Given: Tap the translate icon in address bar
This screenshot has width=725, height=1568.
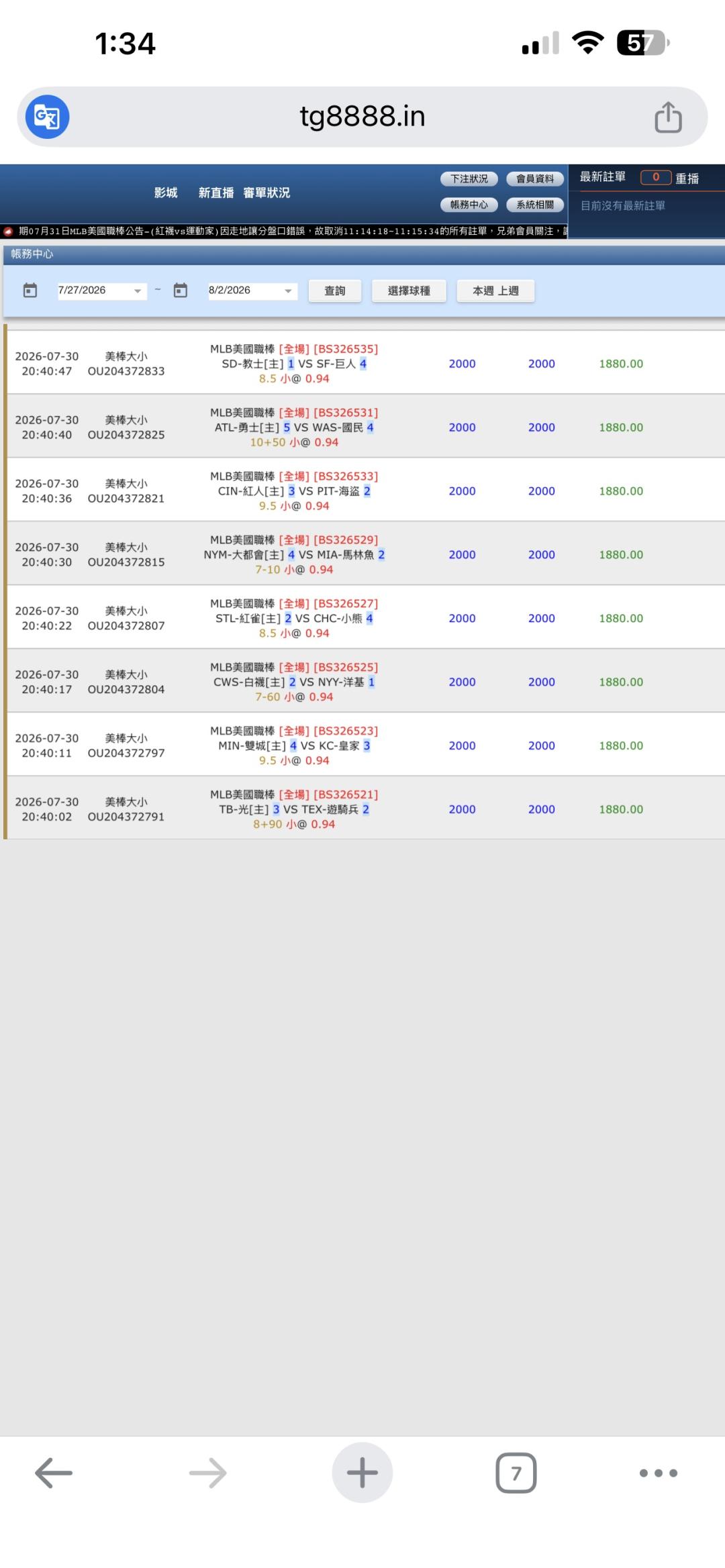Looking at the screenshot, I should click(x=47, y=117).
